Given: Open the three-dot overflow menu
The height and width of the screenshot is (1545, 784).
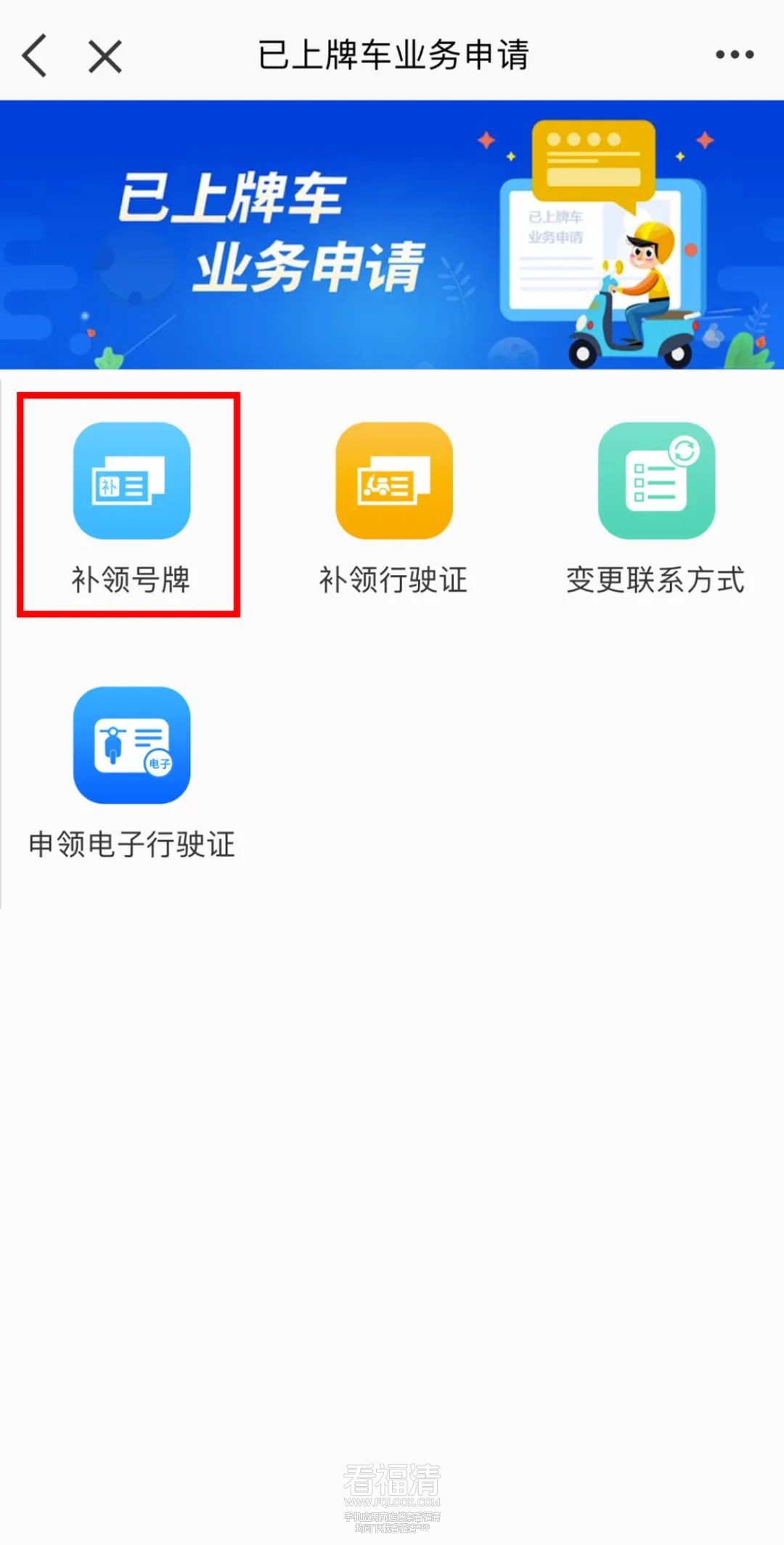Looking at the screenshot, I should pos(734,54).
